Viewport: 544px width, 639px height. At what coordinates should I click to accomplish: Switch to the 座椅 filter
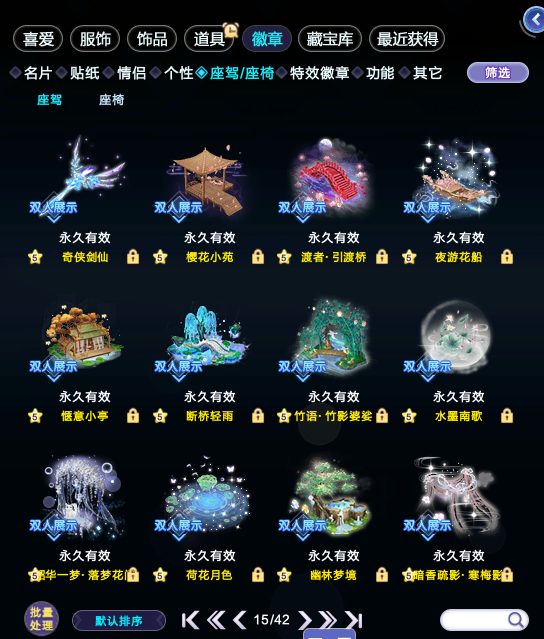(x=111, y=100)
